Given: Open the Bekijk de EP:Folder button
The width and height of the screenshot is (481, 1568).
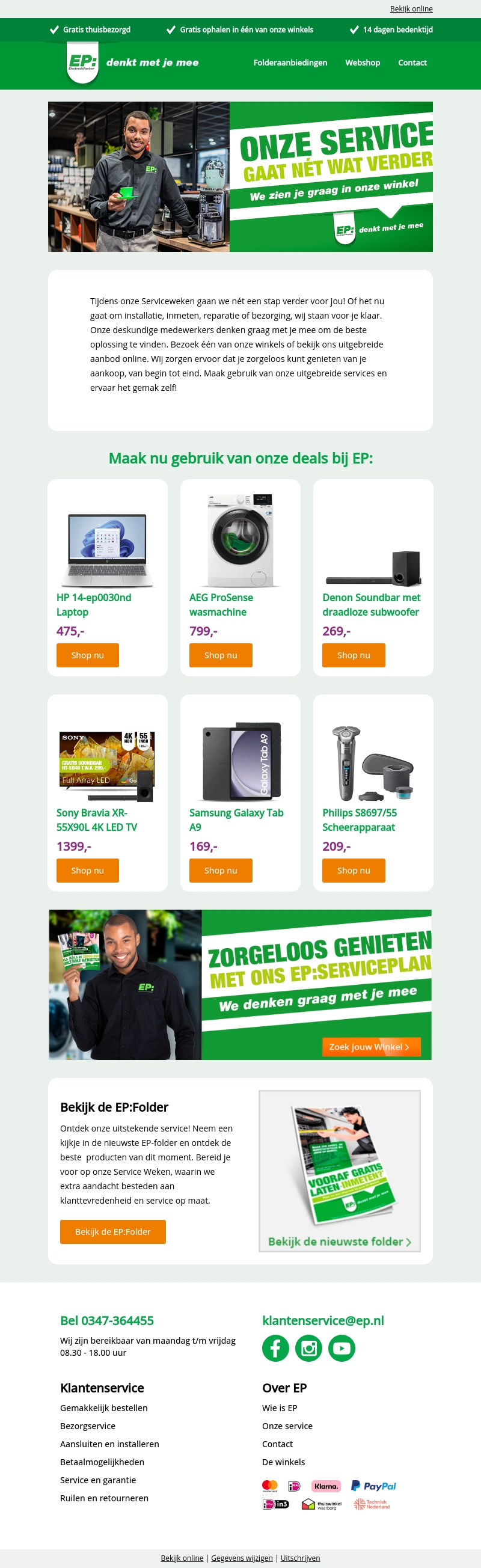Looking at the screenshot, I should pos(112,1231).
